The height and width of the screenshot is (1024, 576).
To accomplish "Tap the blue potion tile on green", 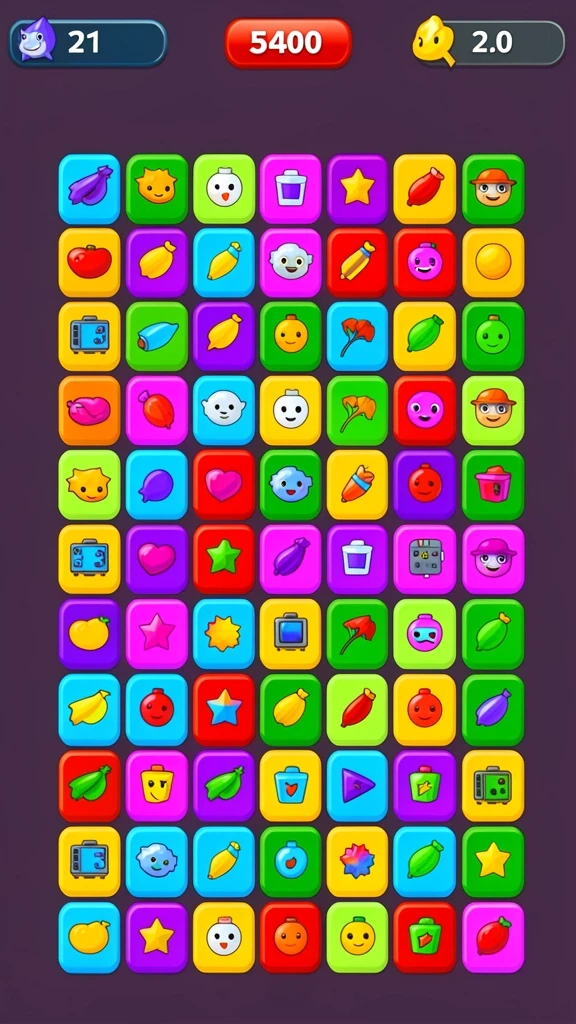I will click(291, 861).
